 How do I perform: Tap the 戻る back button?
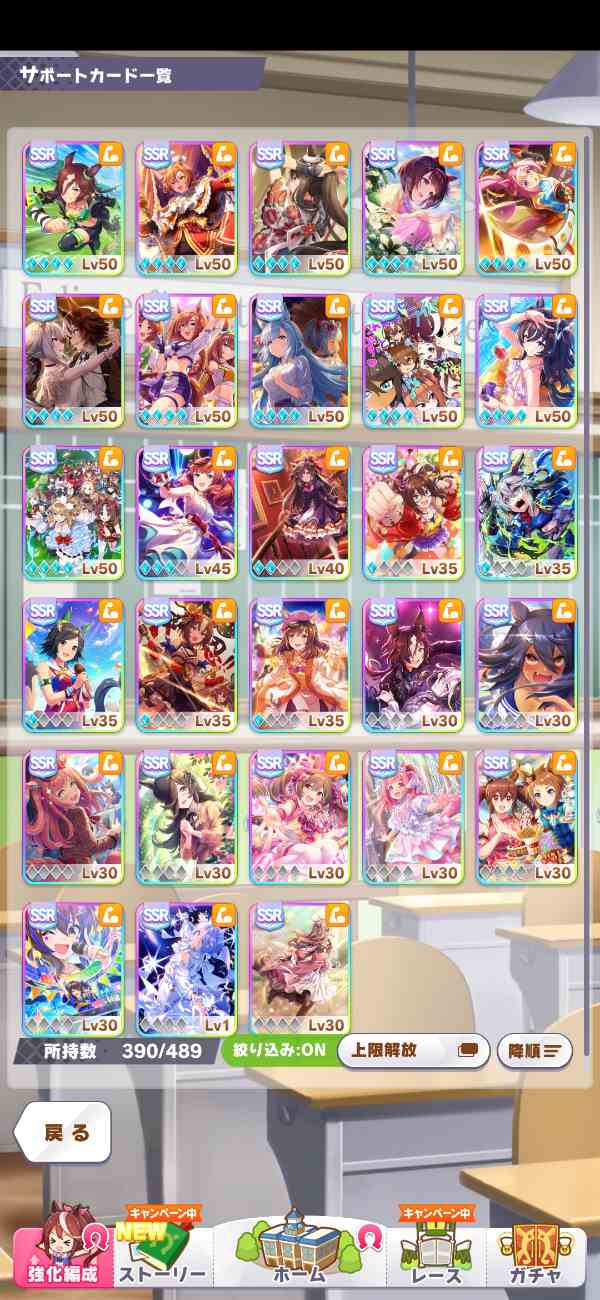62,1133
